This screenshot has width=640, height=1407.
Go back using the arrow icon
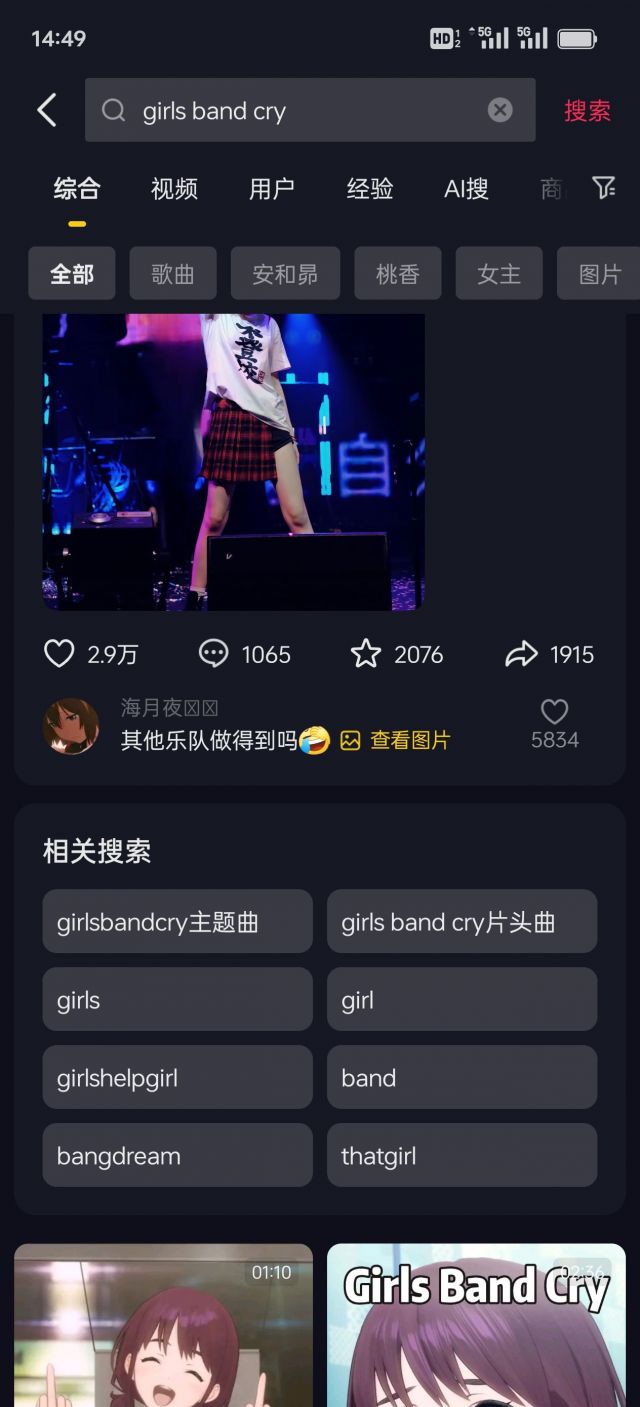pos(47,110)
